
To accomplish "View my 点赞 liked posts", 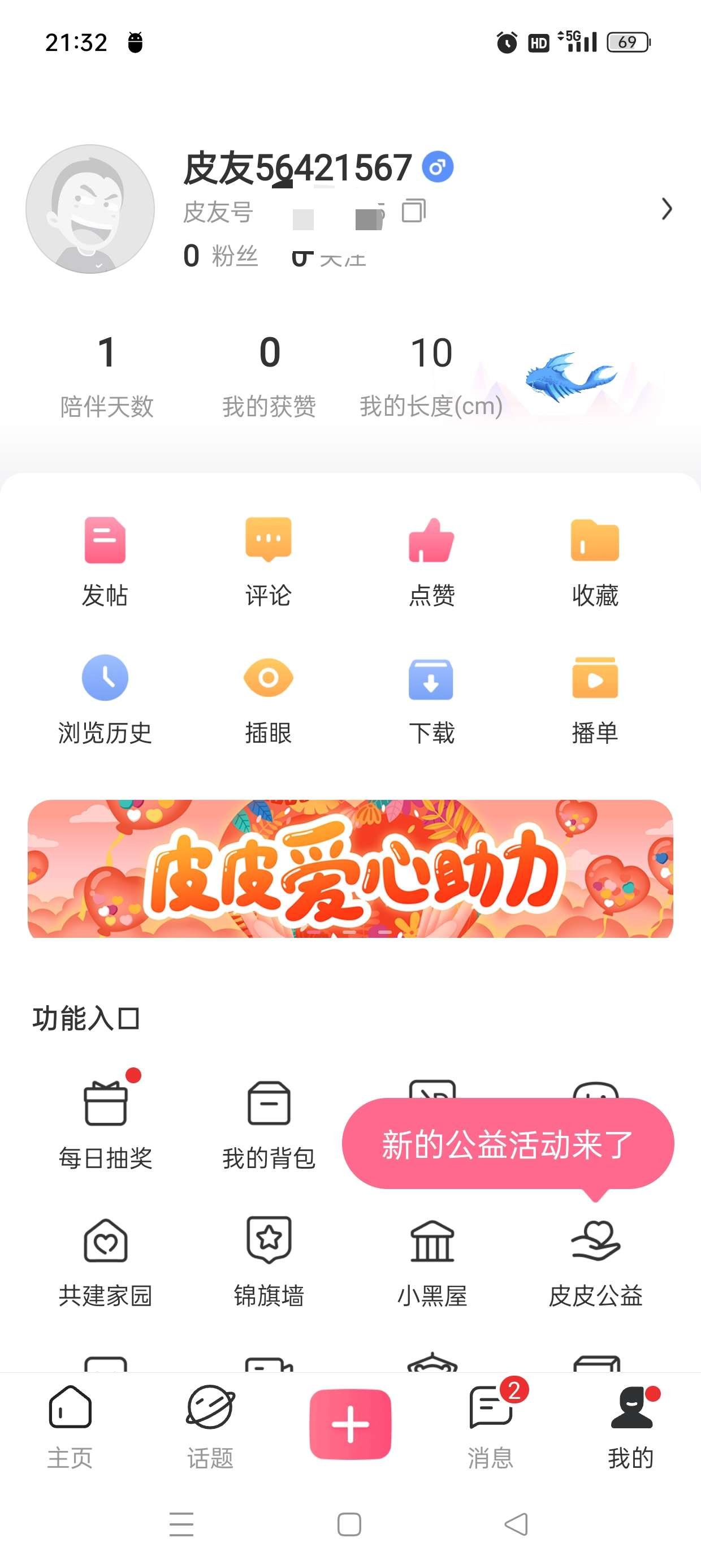I will pyautogui.click(x=431, y=560).
